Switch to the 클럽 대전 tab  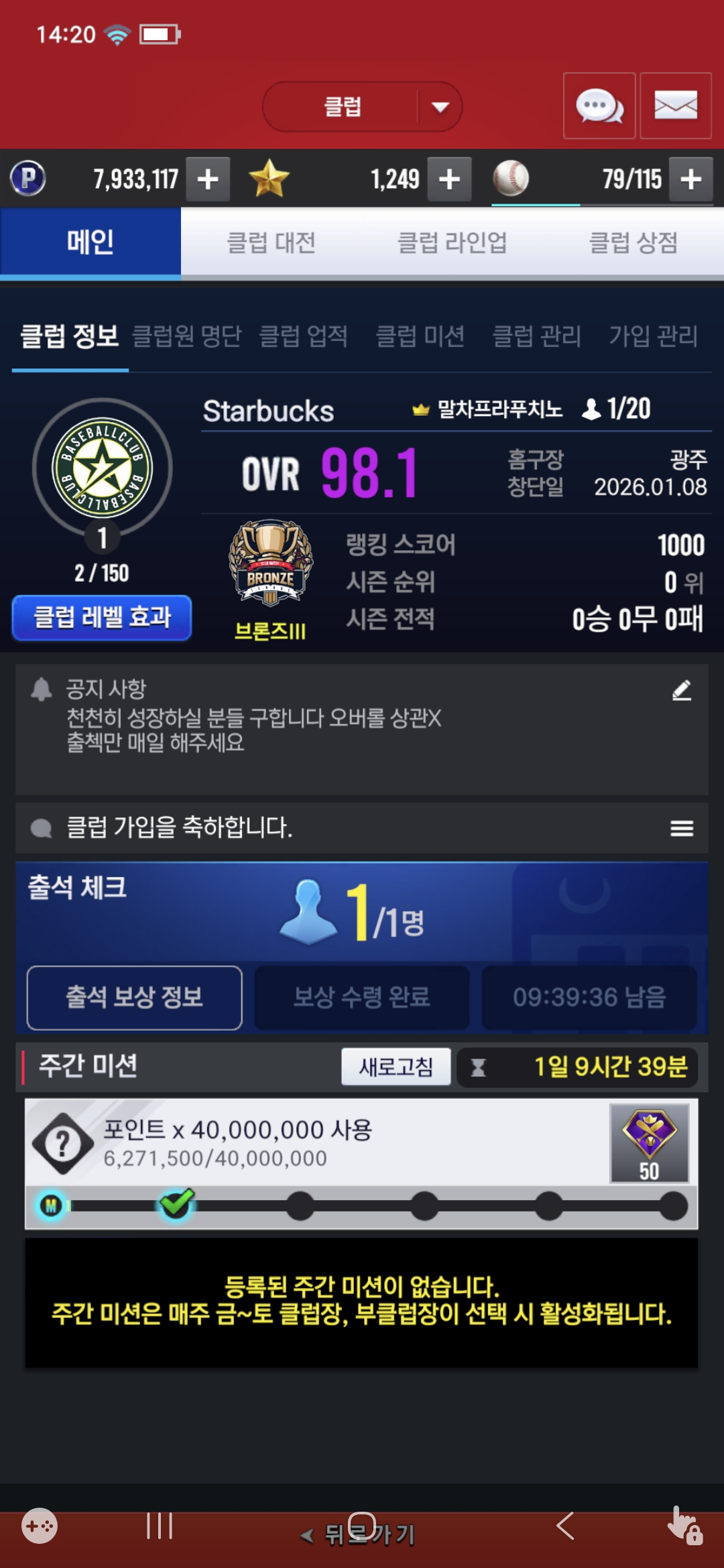tap(271, 243)
